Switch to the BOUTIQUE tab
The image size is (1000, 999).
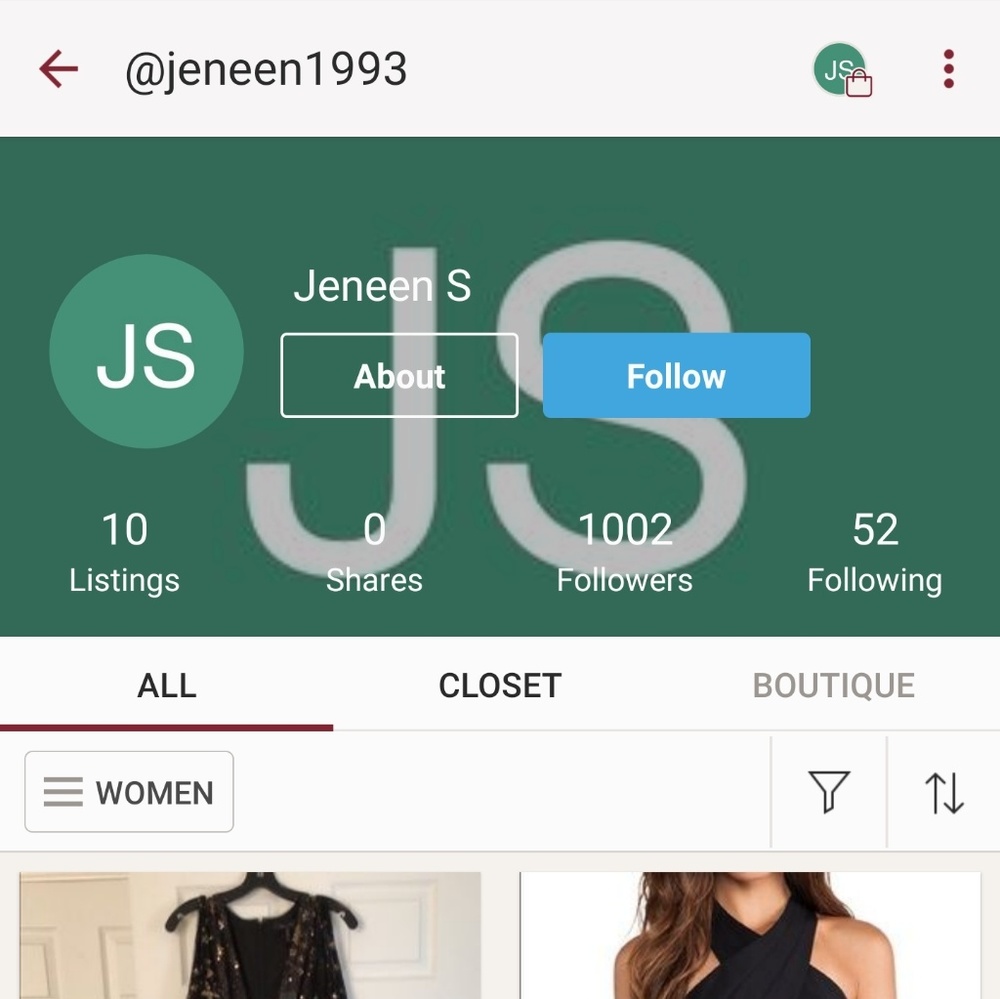(833, 686)
